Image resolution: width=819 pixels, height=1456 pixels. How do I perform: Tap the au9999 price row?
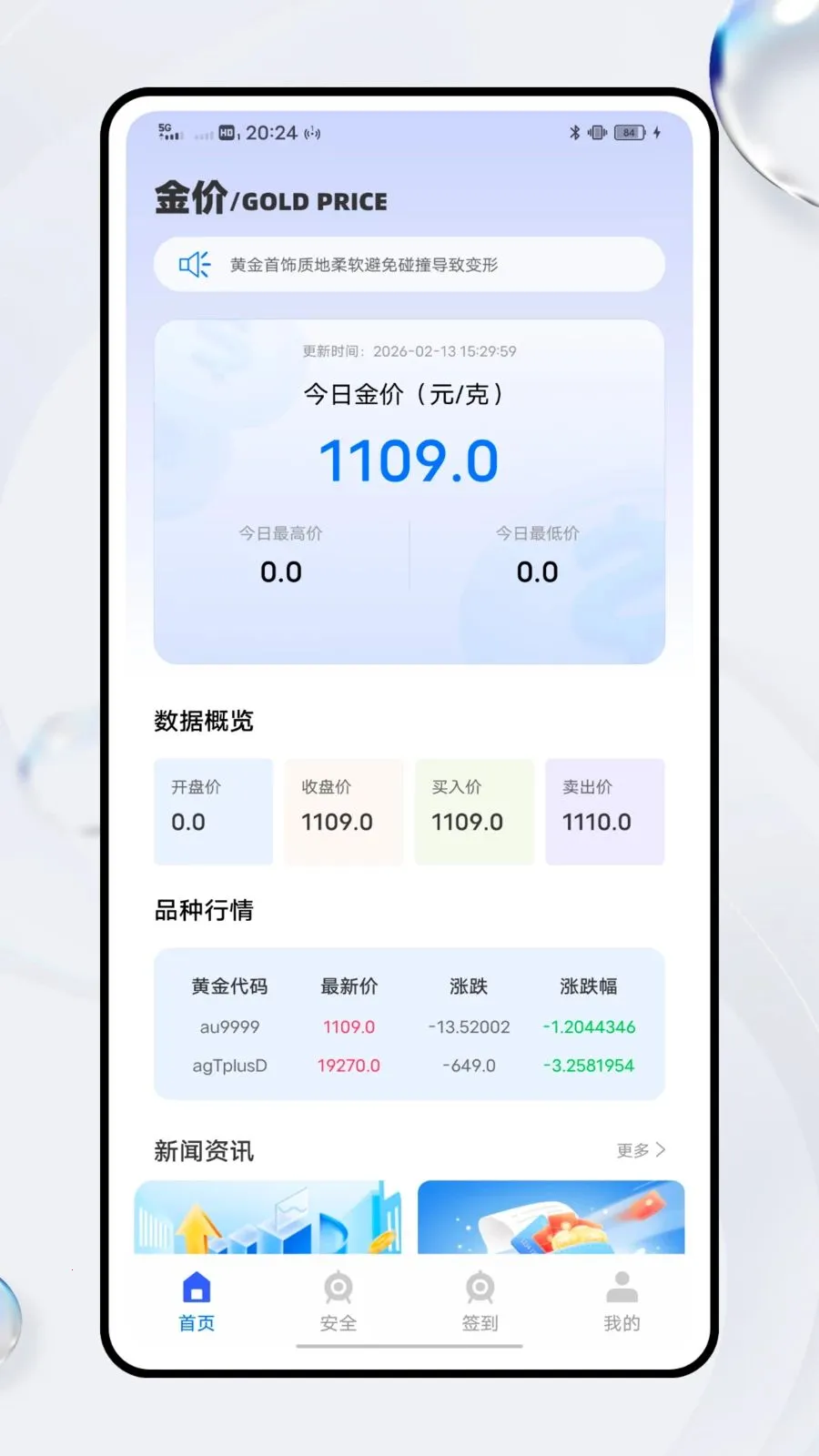(409, 1026)
